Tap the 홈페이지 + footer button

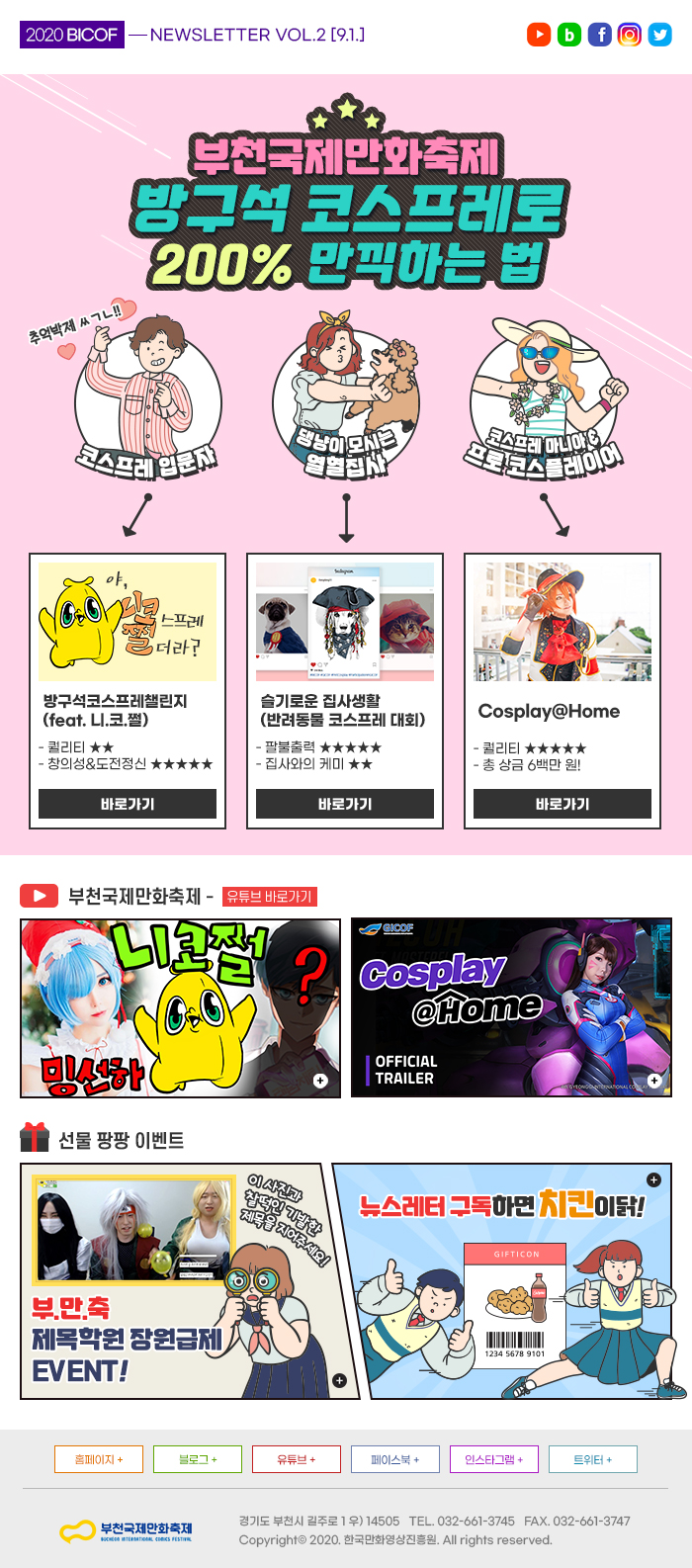99,1459
